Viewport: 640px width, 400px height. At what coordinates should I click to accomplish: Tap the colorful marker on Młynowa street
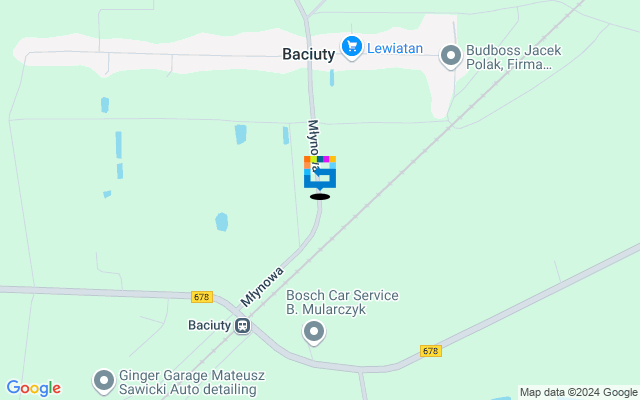pyautogui.click(x=320, y=172)
